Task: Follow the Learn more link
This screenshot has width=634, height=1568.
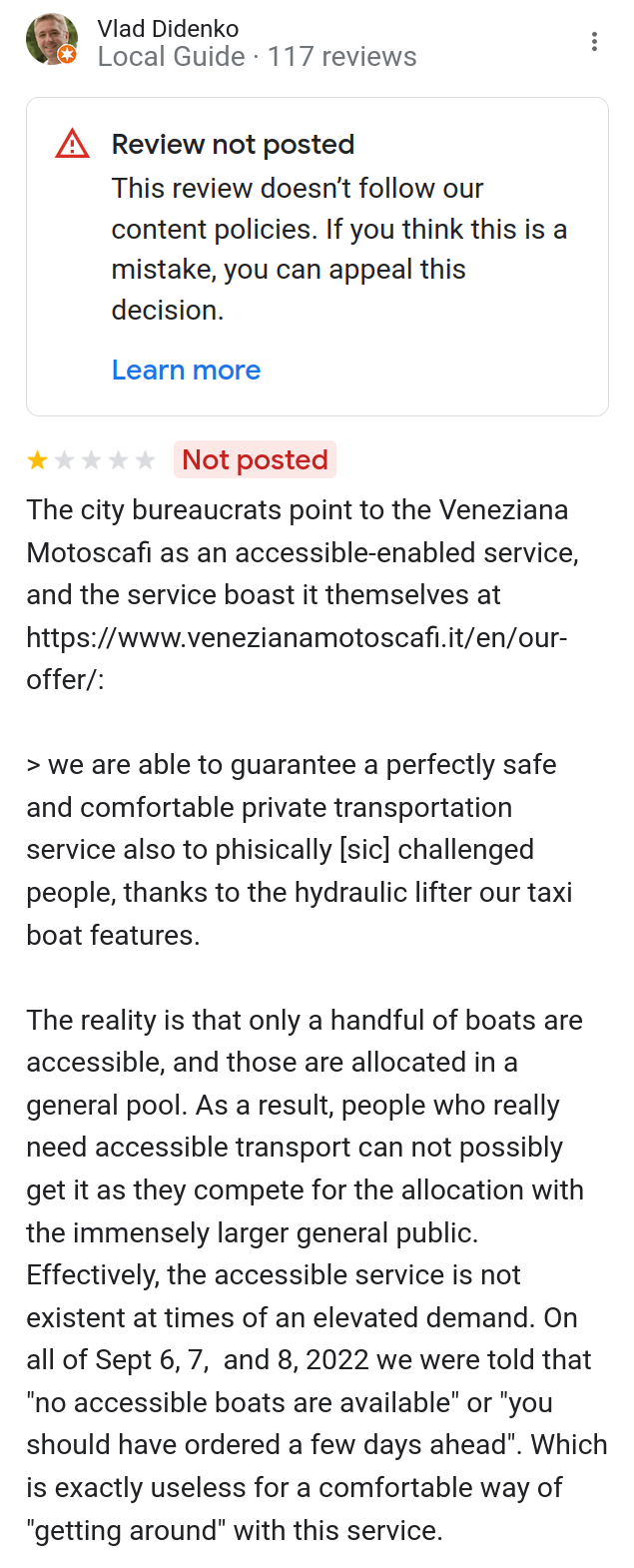Action: [186, 371]
